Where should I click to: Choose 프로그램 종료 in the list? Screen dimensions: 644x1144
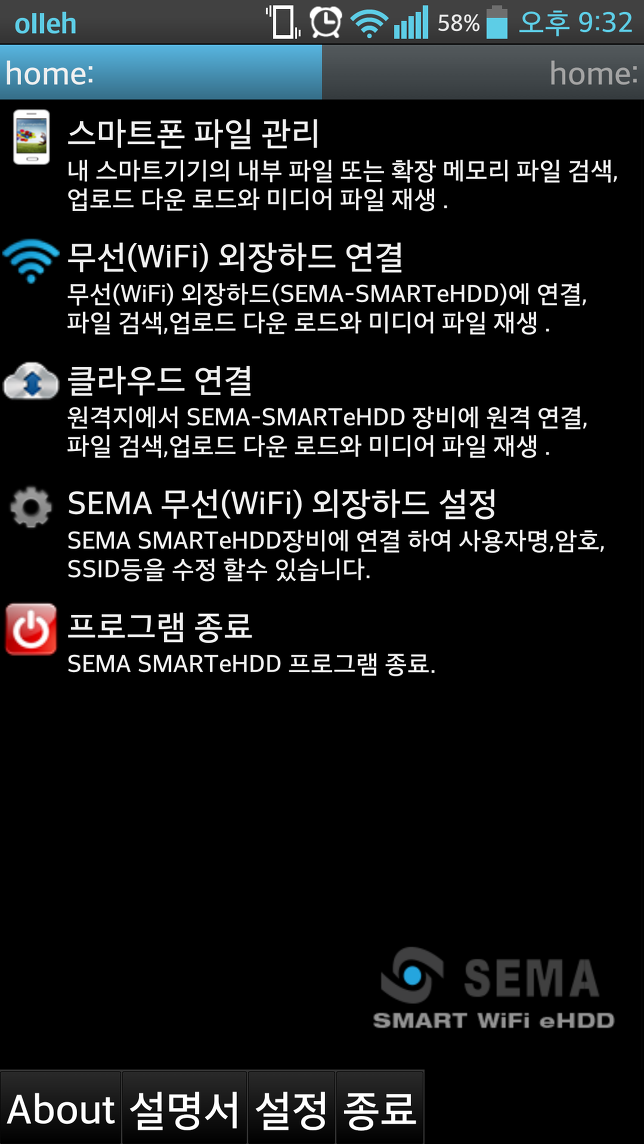322,638
